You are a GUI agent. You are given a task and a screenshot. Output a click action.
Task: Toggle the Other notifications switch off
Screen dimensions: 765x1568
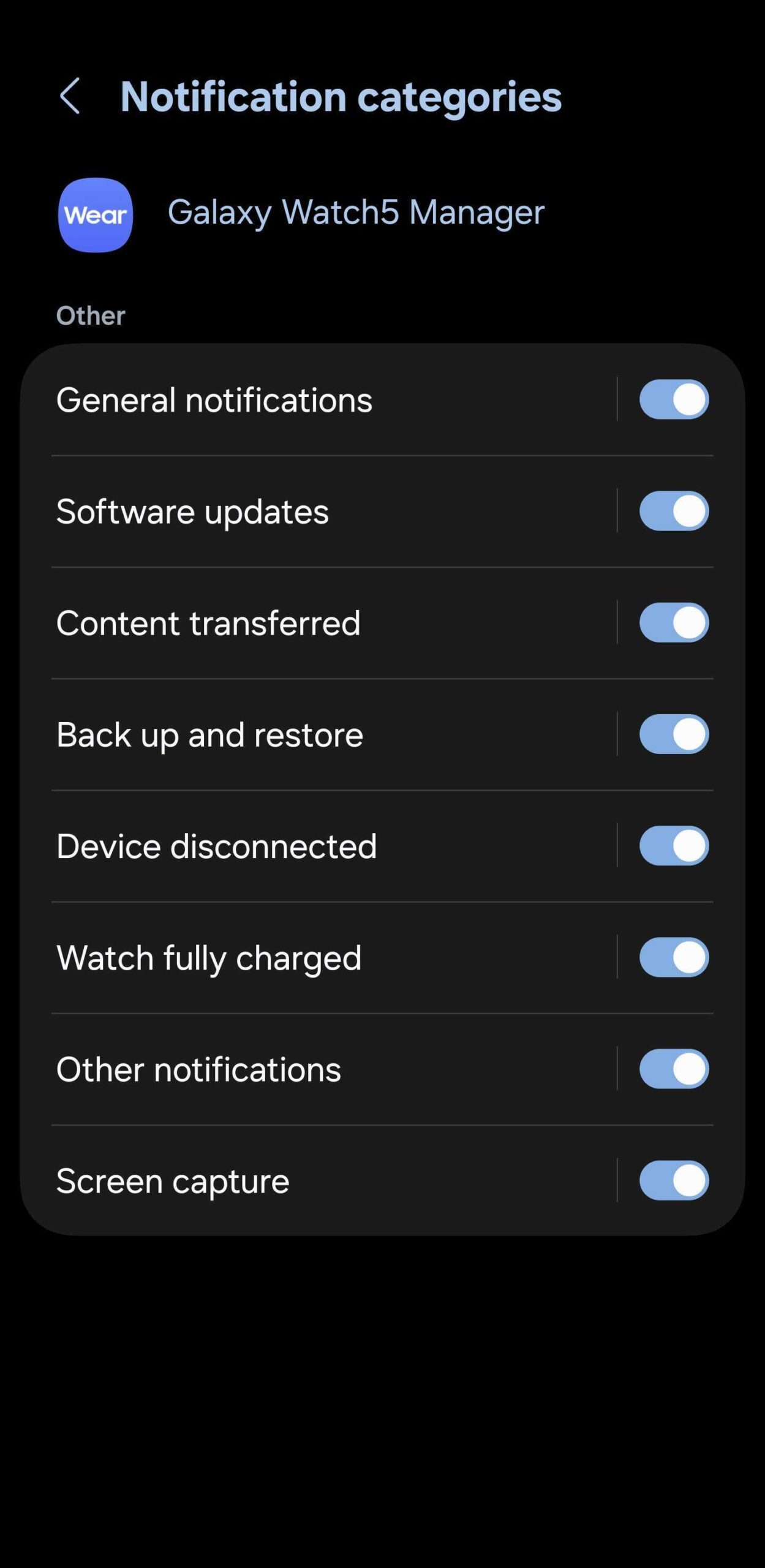tap(674, 1069)
